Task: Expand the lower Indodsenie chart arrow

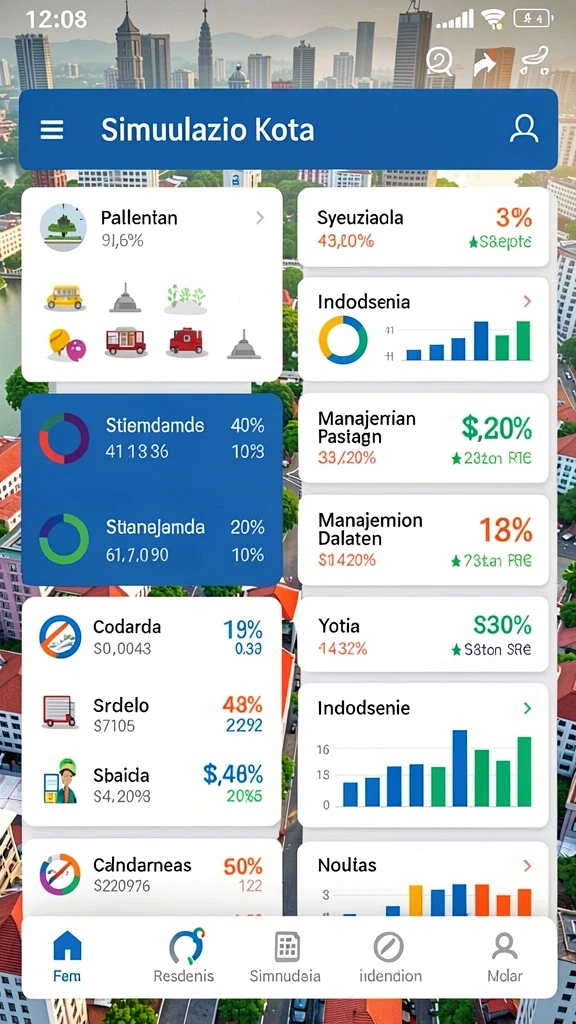Action: click(528, 708)
